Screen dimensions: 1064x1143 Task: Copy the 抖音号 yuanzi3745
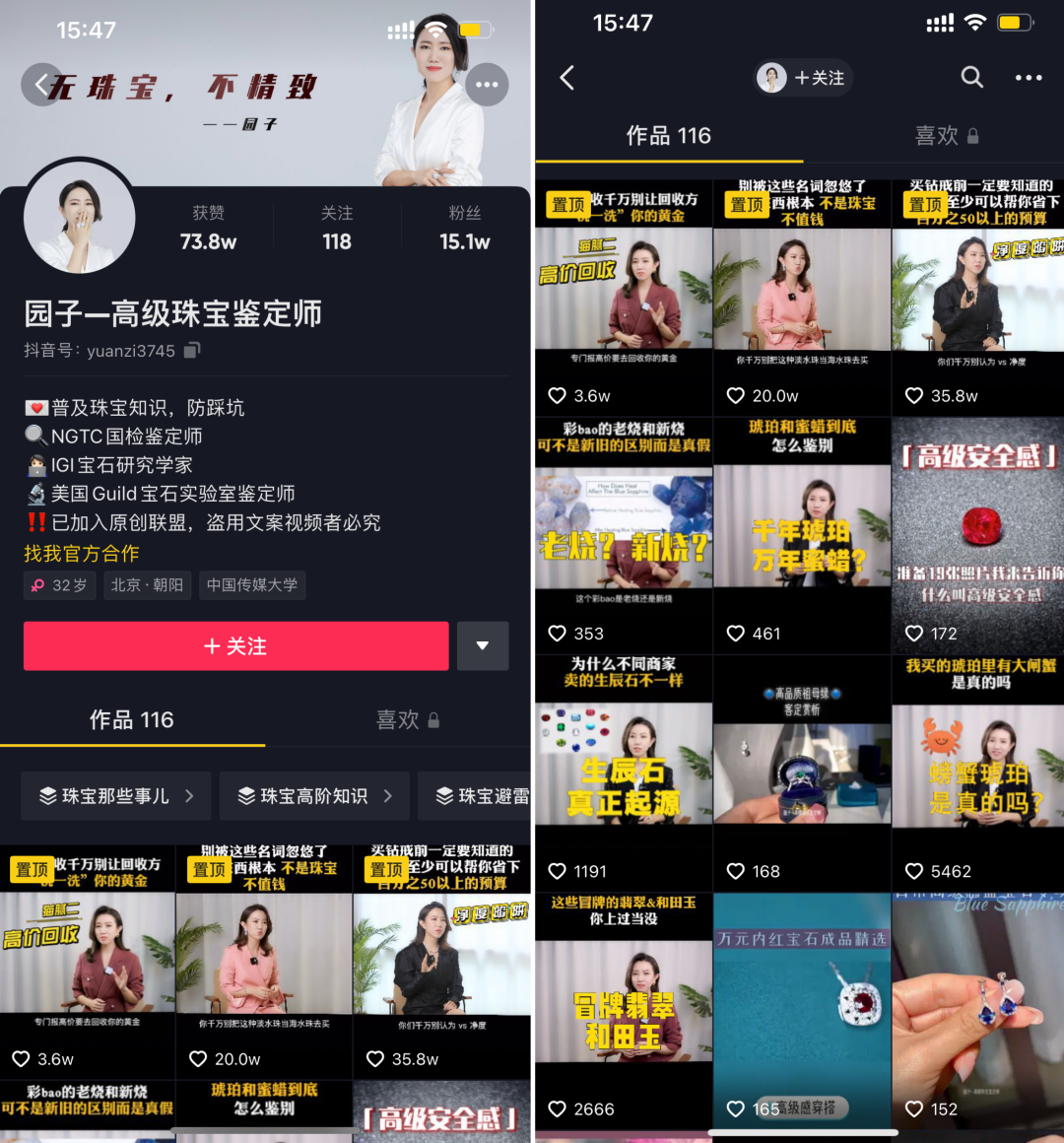point(193,351)
